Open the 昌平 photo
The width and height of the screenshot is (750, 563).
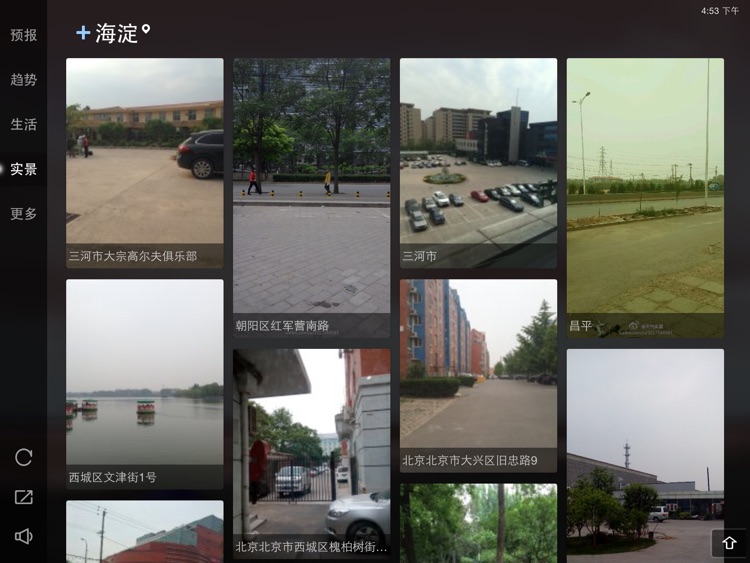pos(645,195)
